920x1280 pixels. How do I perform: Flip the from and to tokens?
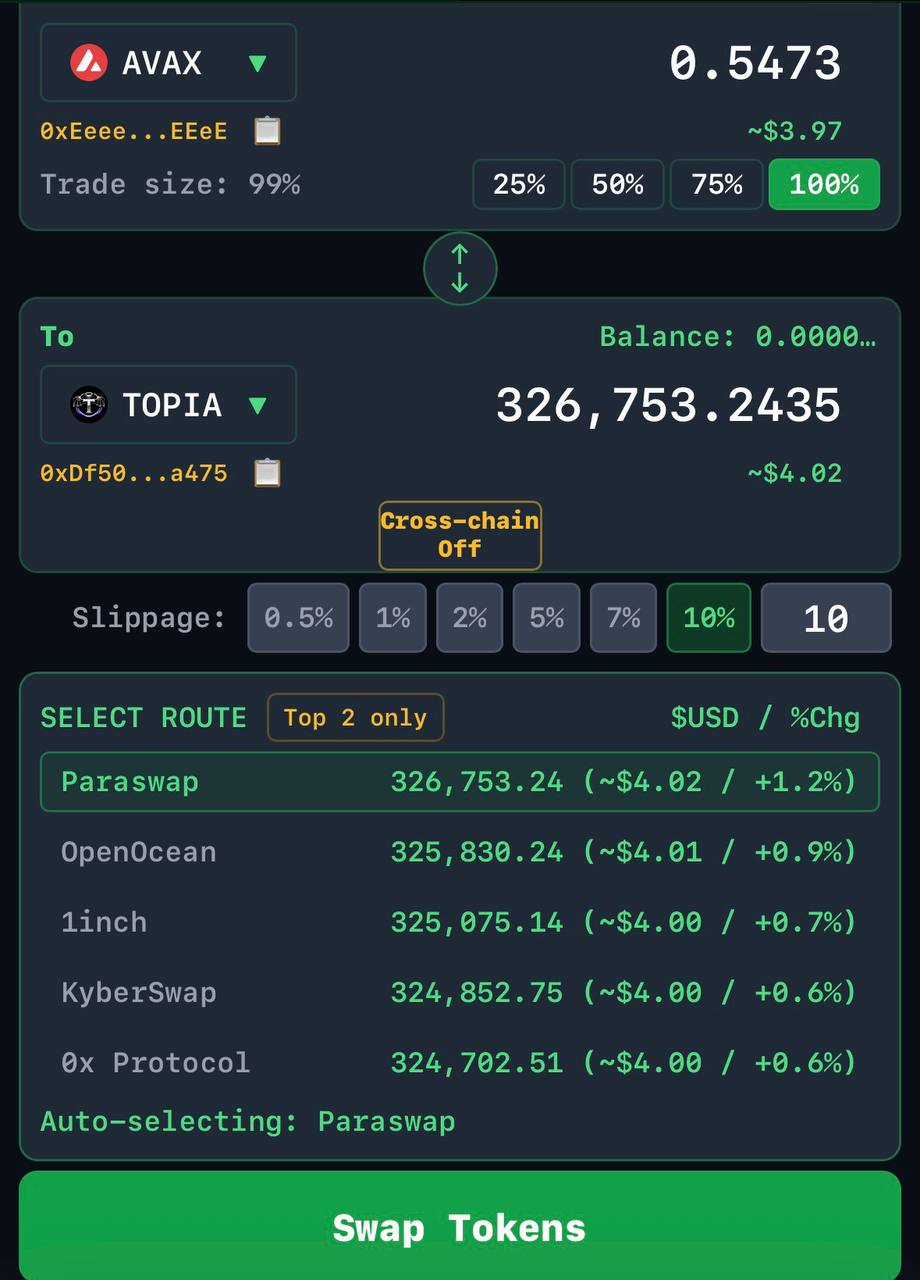pos(460,268)
